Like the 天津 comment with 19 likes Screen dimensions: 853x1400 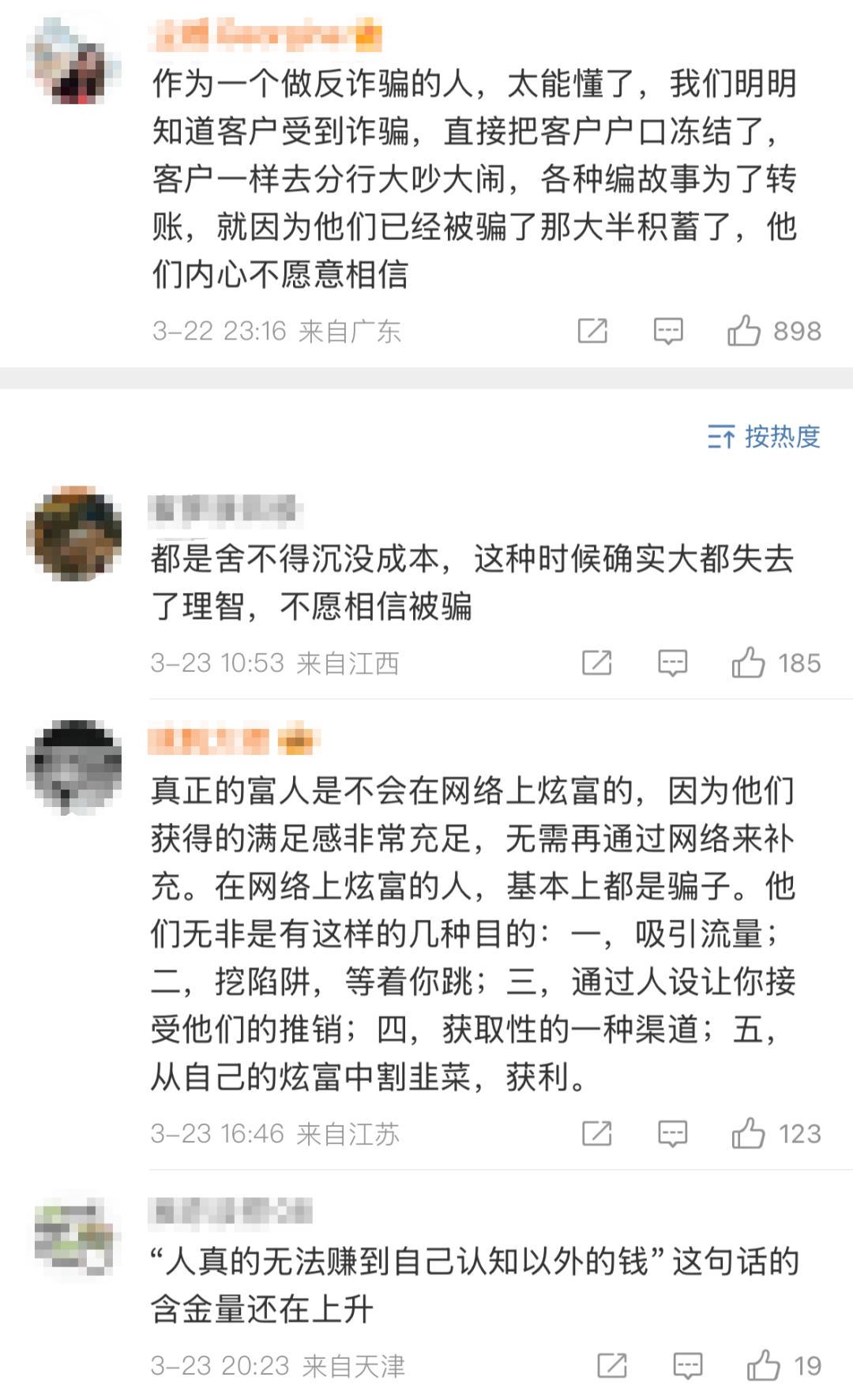click(x=763, y=1365)
